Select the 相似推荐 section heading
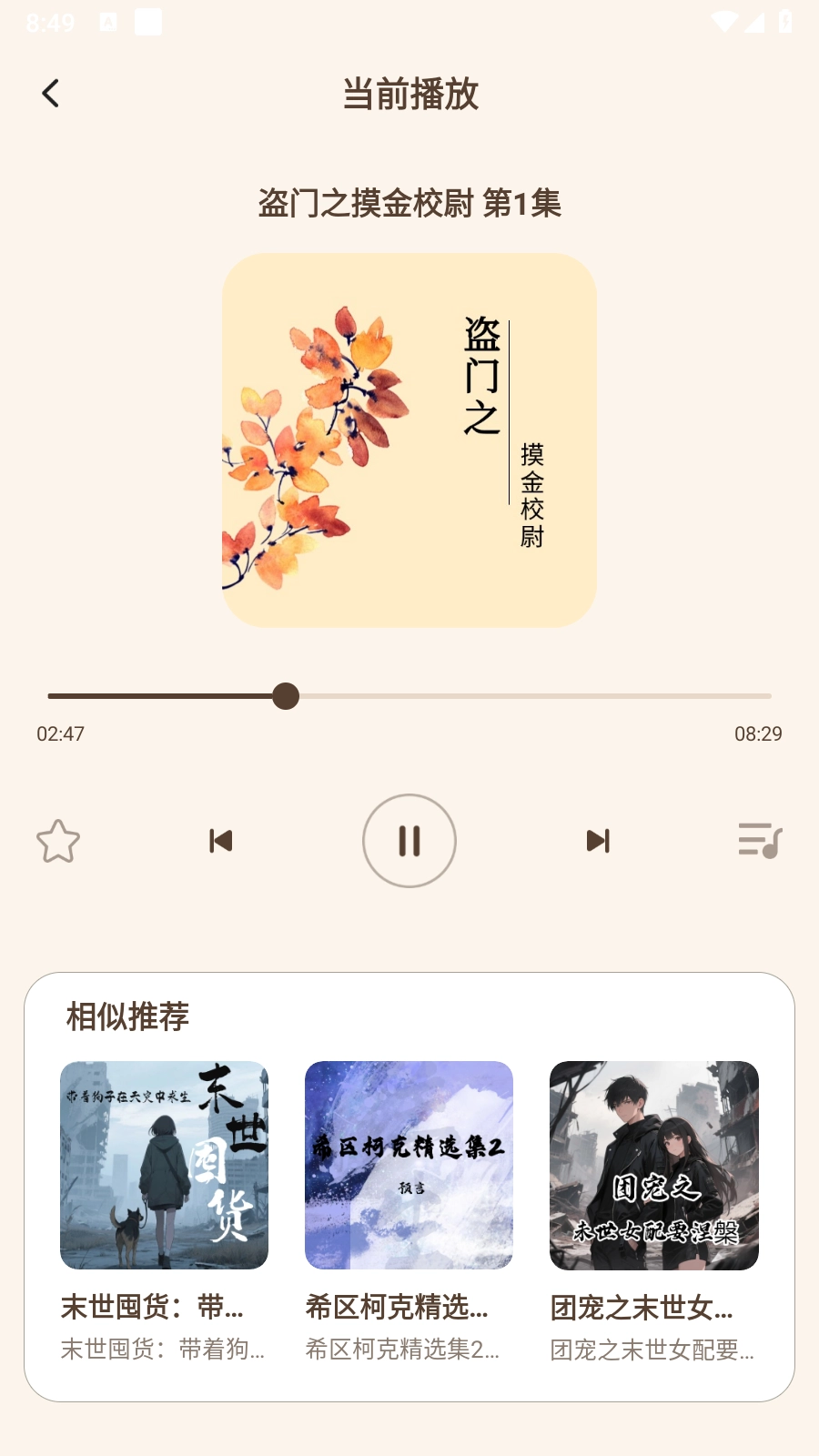819x1456 pixels. tap(126, 1016)
